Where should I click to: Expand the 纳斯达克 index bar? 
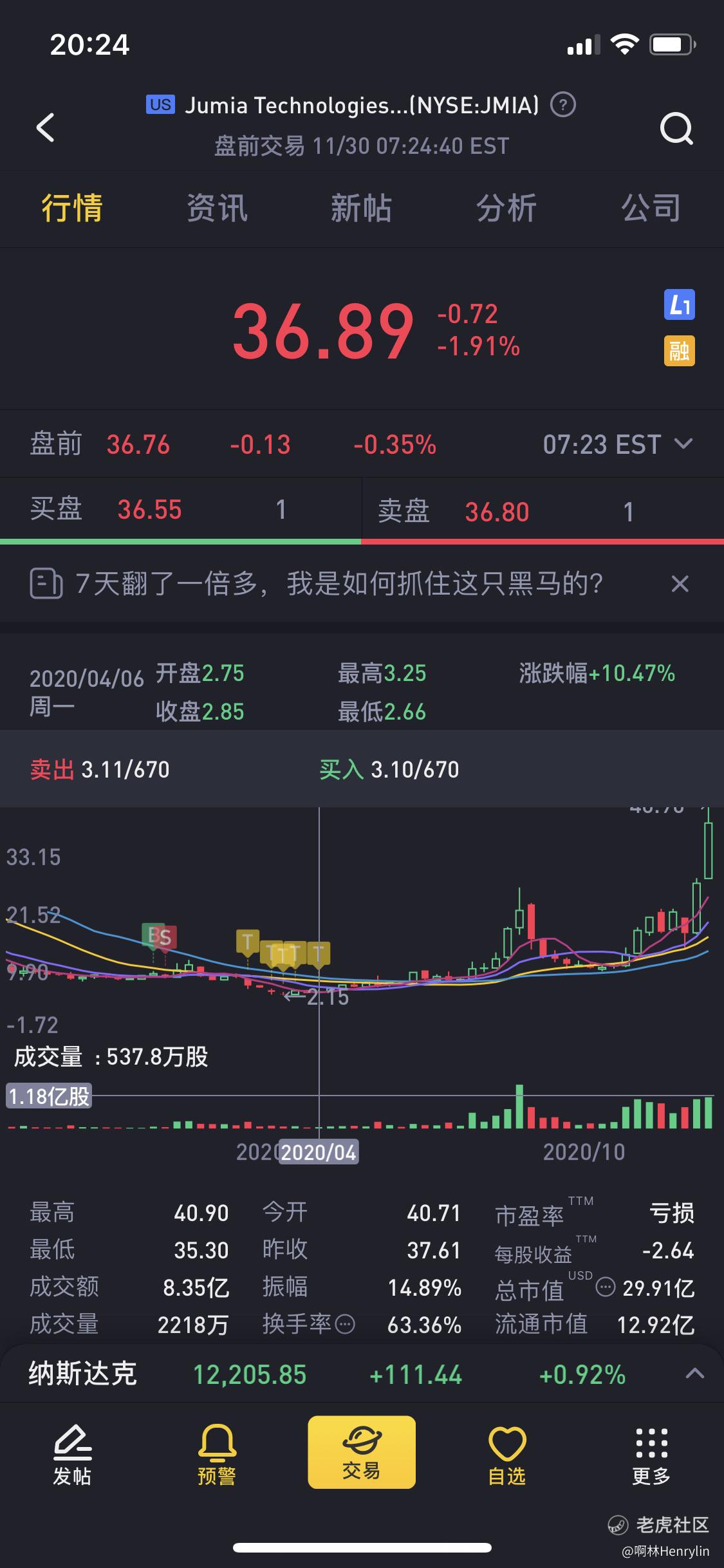click(x=695, y=1374)
